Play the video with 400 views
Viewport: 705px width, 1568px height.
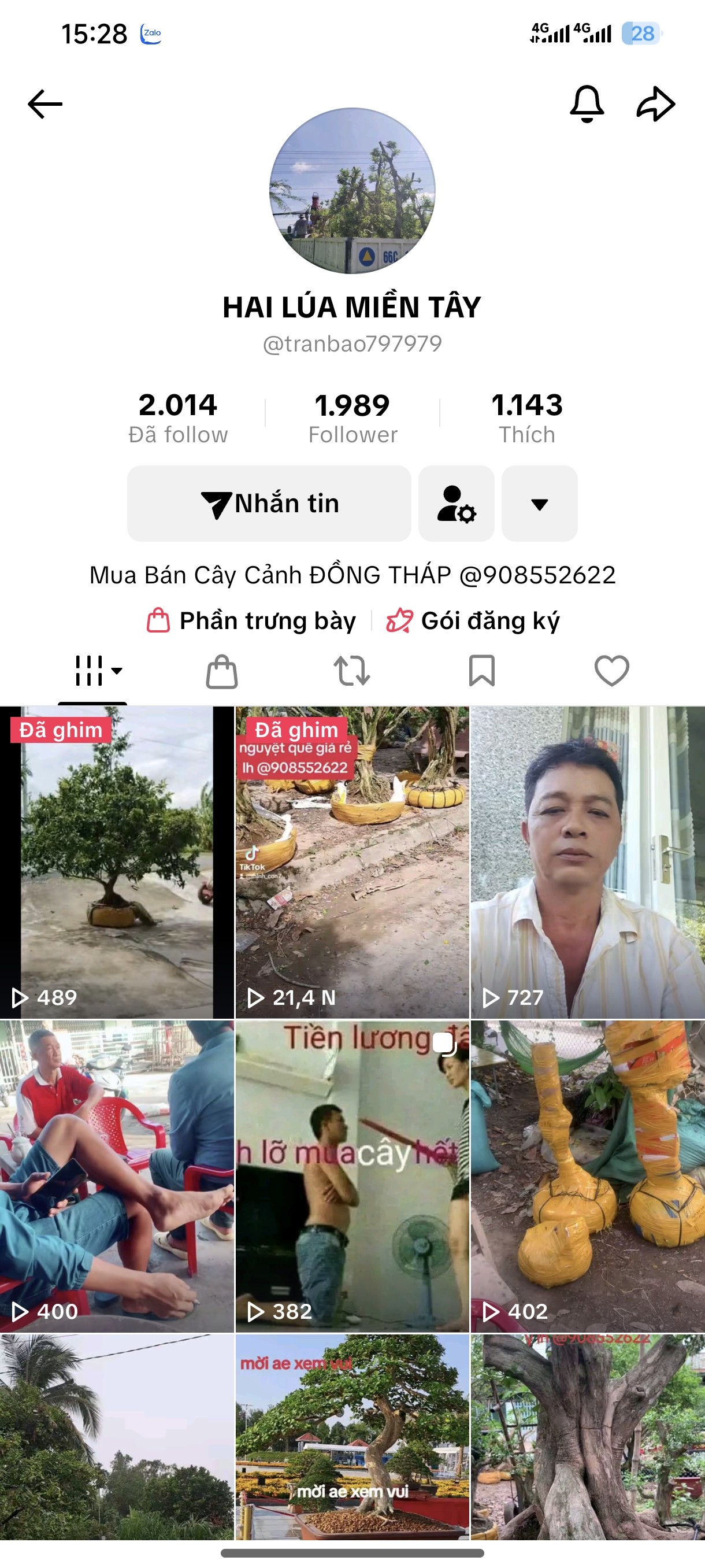117,1176
